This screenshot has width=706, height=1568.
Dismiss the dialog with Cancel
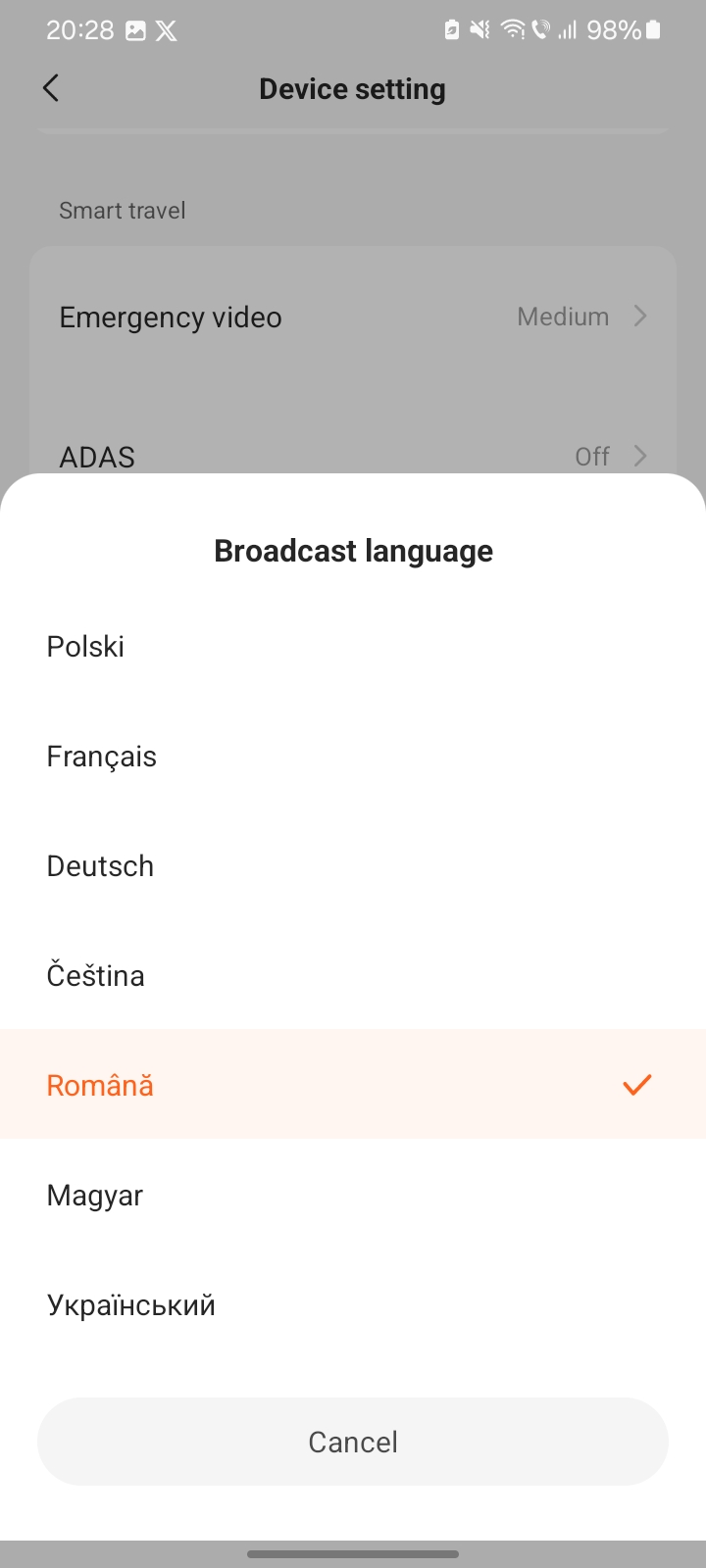[x=353, y=1442]
